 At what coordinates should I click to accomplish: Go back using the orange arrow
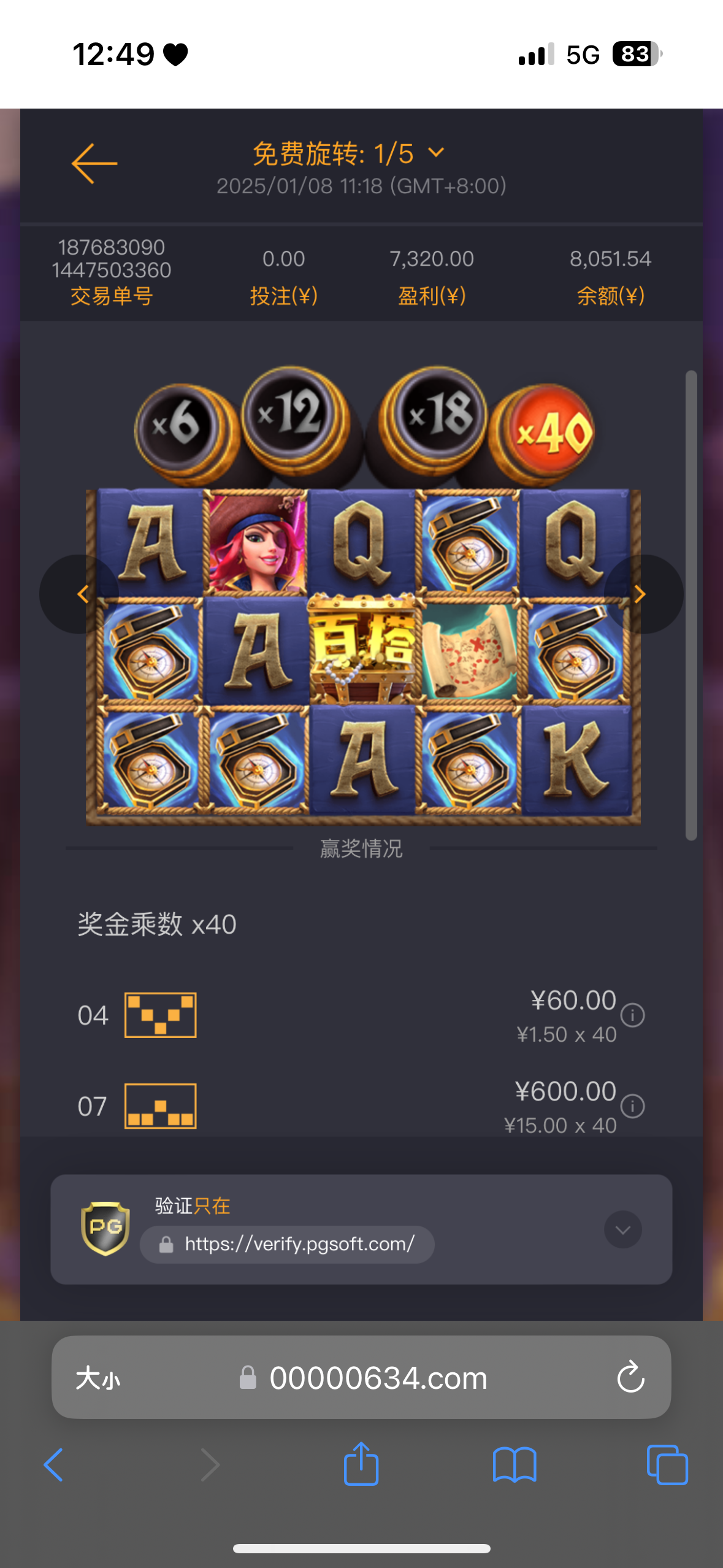coord(94,163)
